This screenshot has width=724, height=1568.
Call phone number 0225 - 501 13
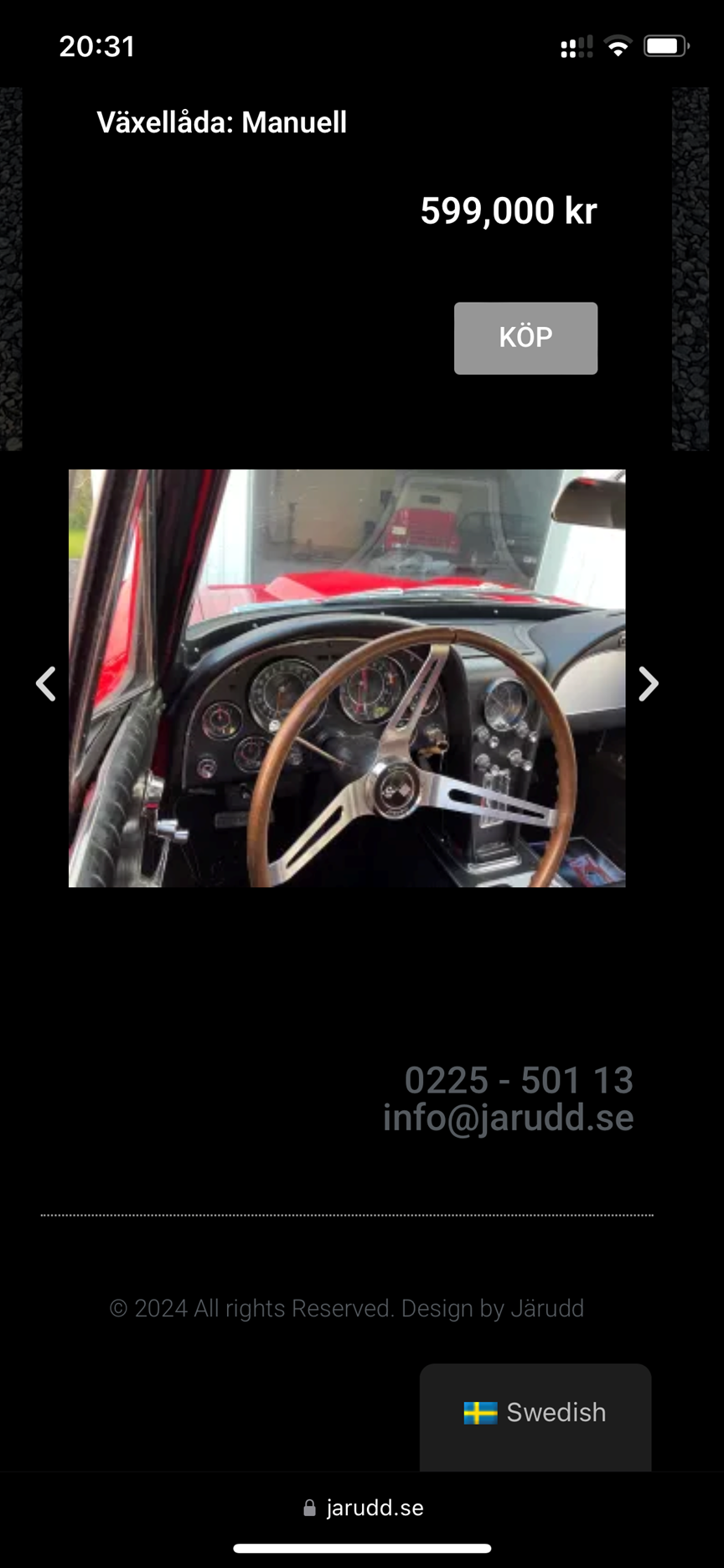[x=518, y=1080]
